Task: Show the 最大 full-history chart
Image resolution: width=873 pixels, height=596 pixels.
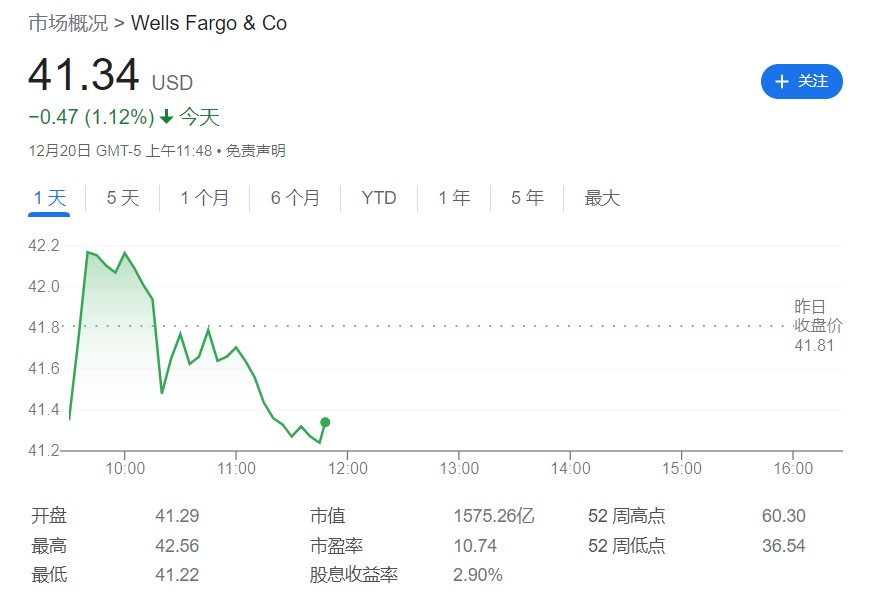Action: 602,198
